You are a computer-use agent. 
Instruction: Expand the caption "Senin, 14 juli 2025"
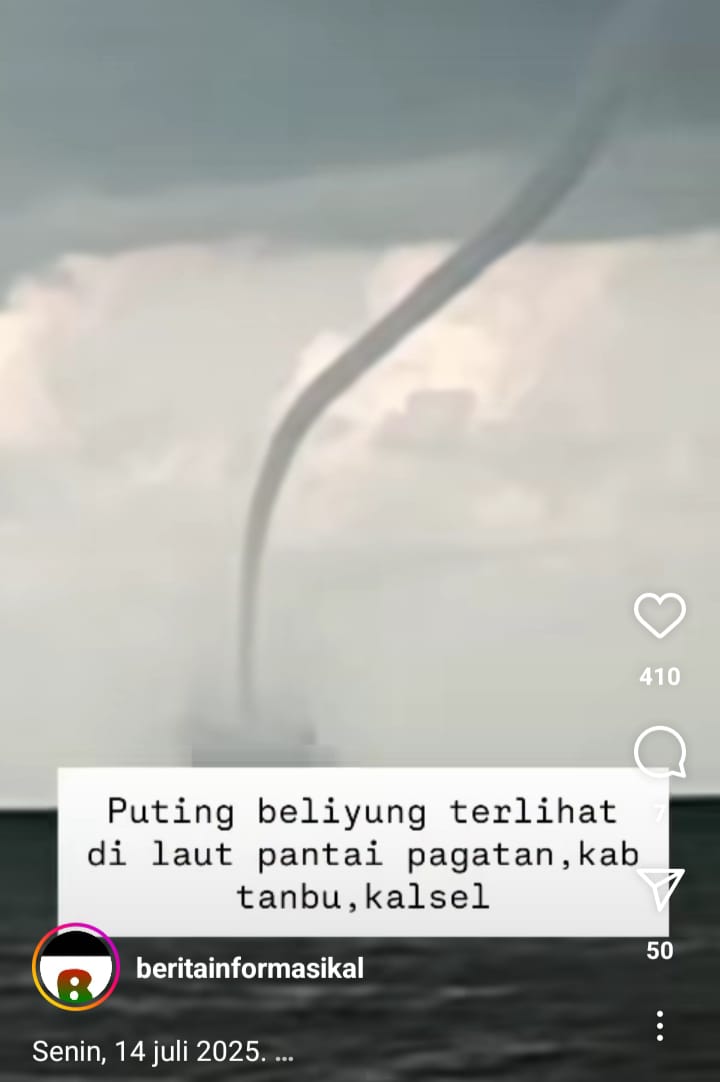click(163, 1052)
